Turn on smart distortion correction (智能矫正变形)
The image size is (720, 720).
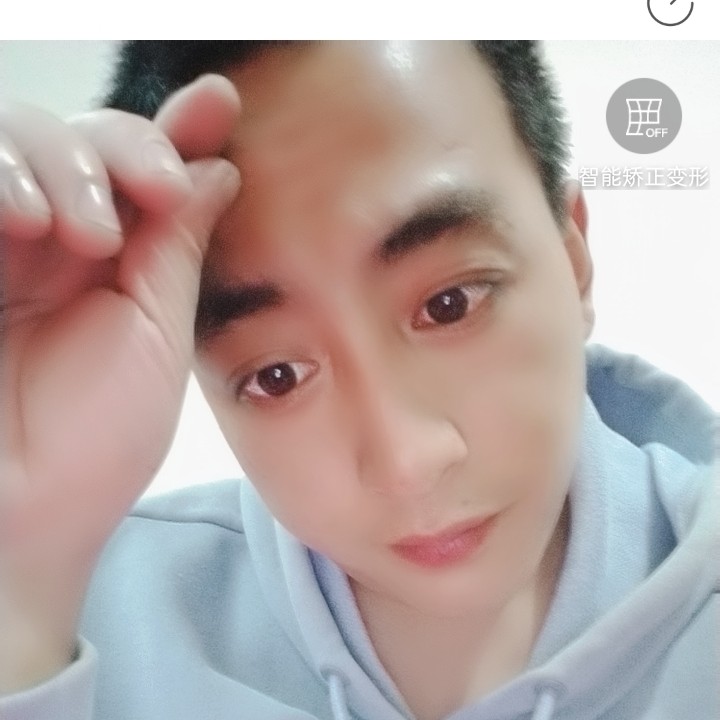coord(643,117)
